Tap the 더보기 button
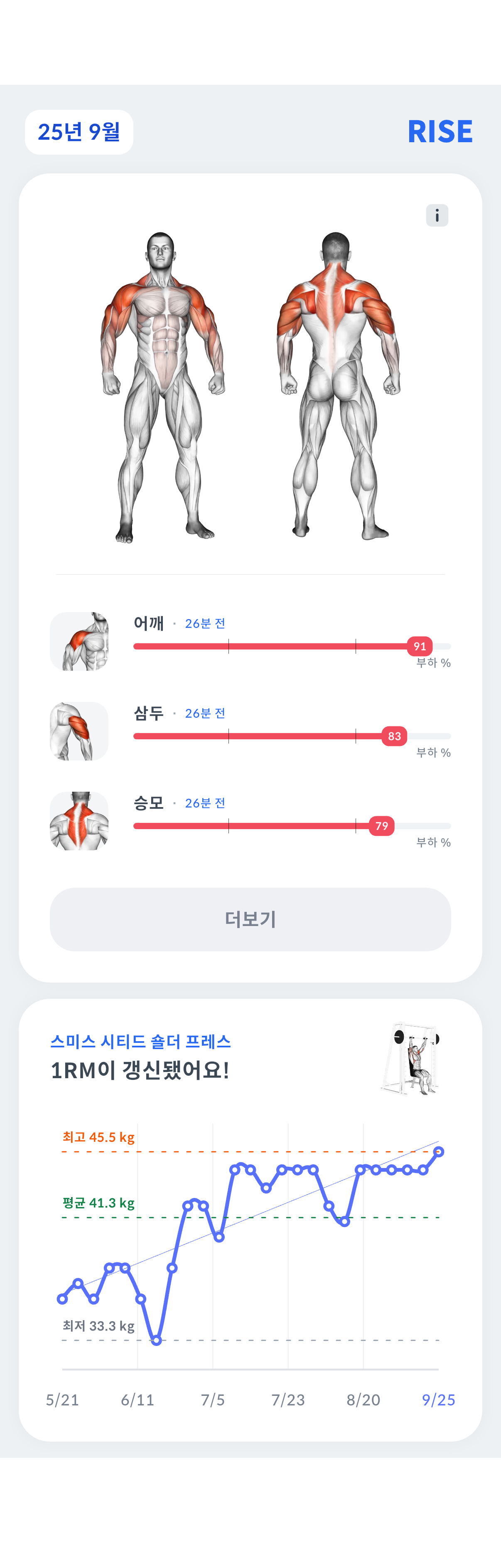Viewport: 501px width, 1568px height. point(250,919)
